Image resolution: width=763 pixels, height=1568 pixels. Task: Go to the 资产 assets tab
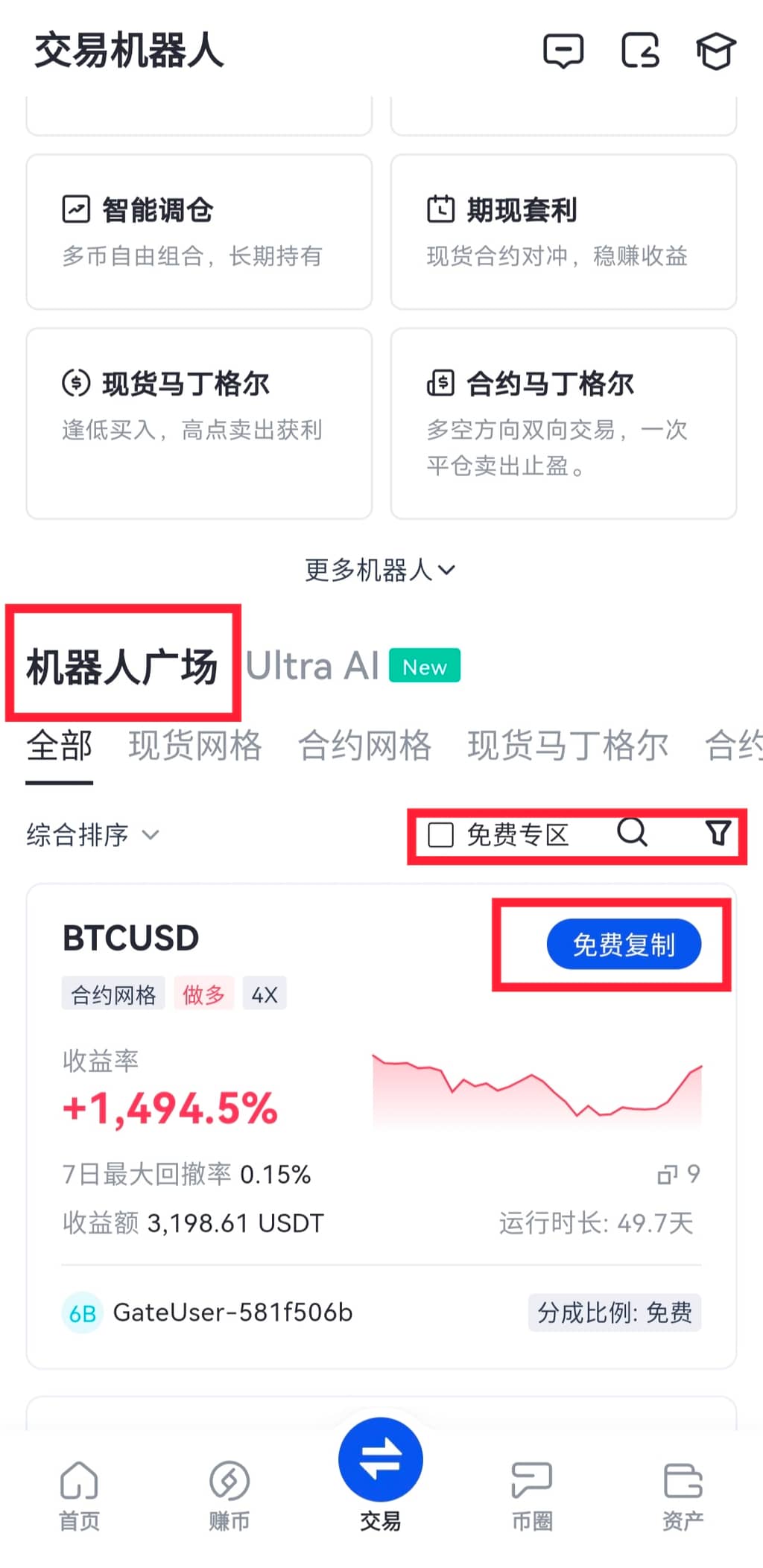[683, 1495]
